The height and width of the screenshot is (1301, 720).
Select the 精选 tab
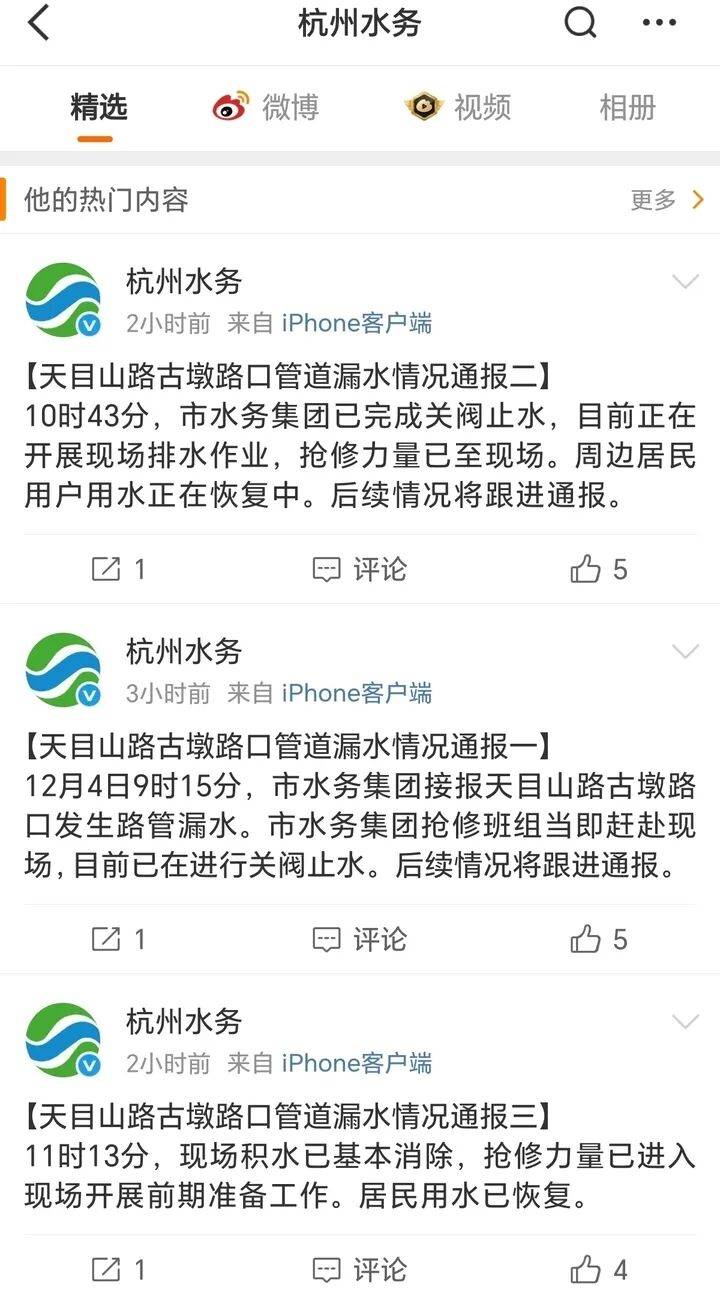pos(98,107)
